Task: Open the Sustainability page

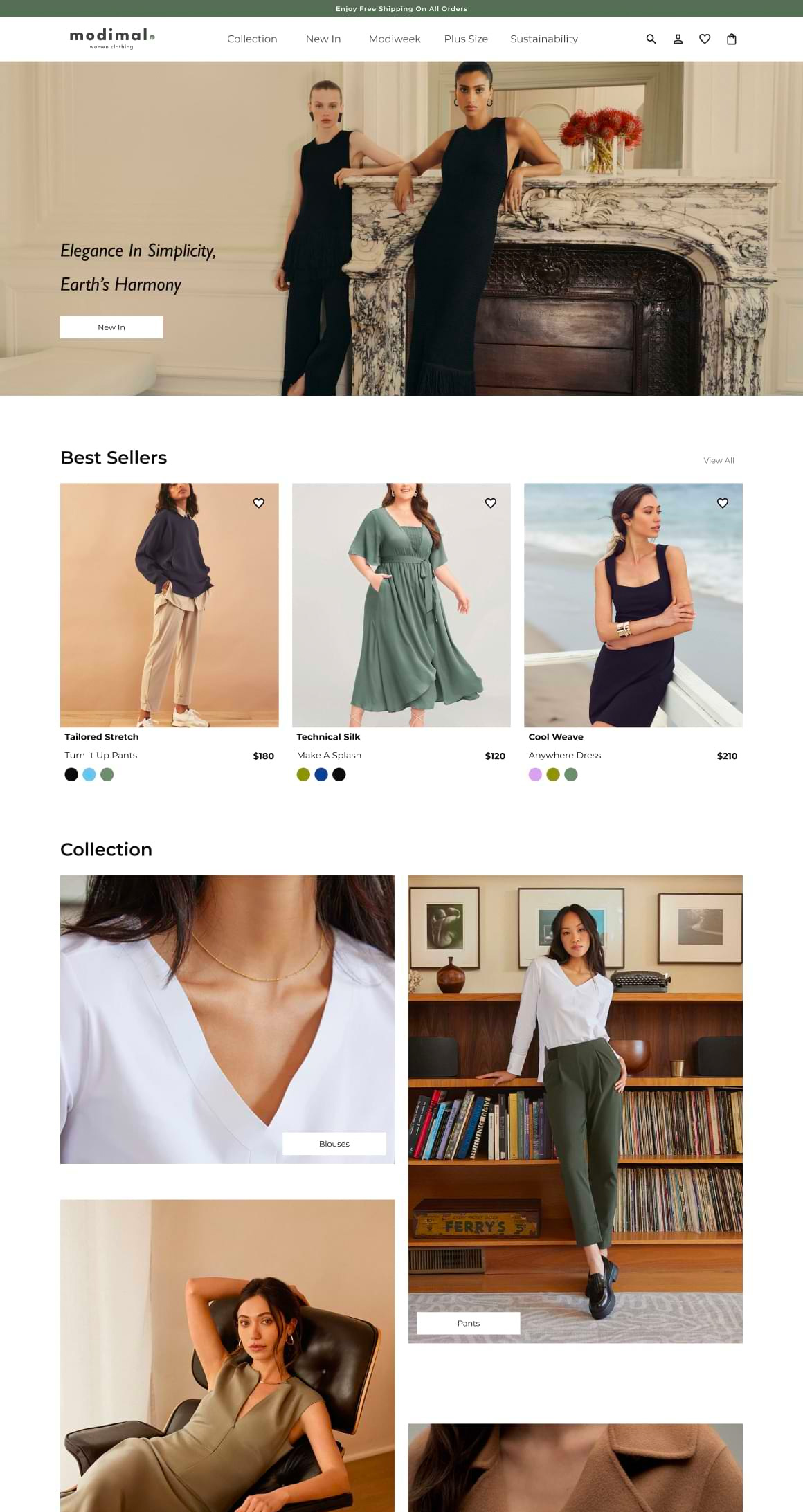Action: click(544, 39)
